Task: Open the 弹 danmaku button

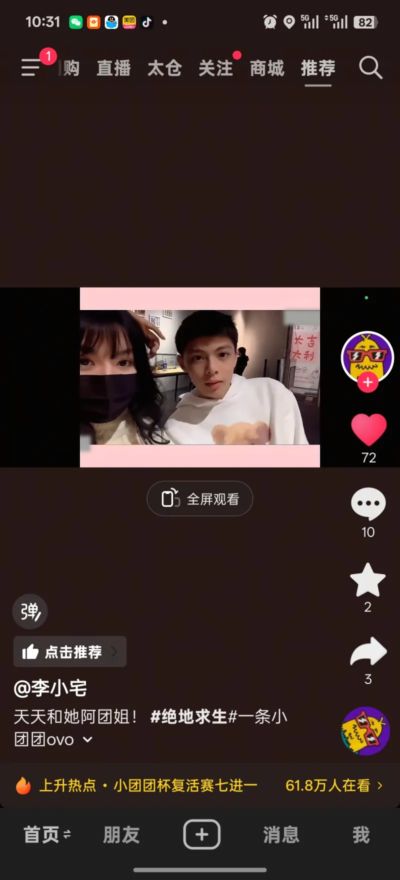Action: (30, 612)
